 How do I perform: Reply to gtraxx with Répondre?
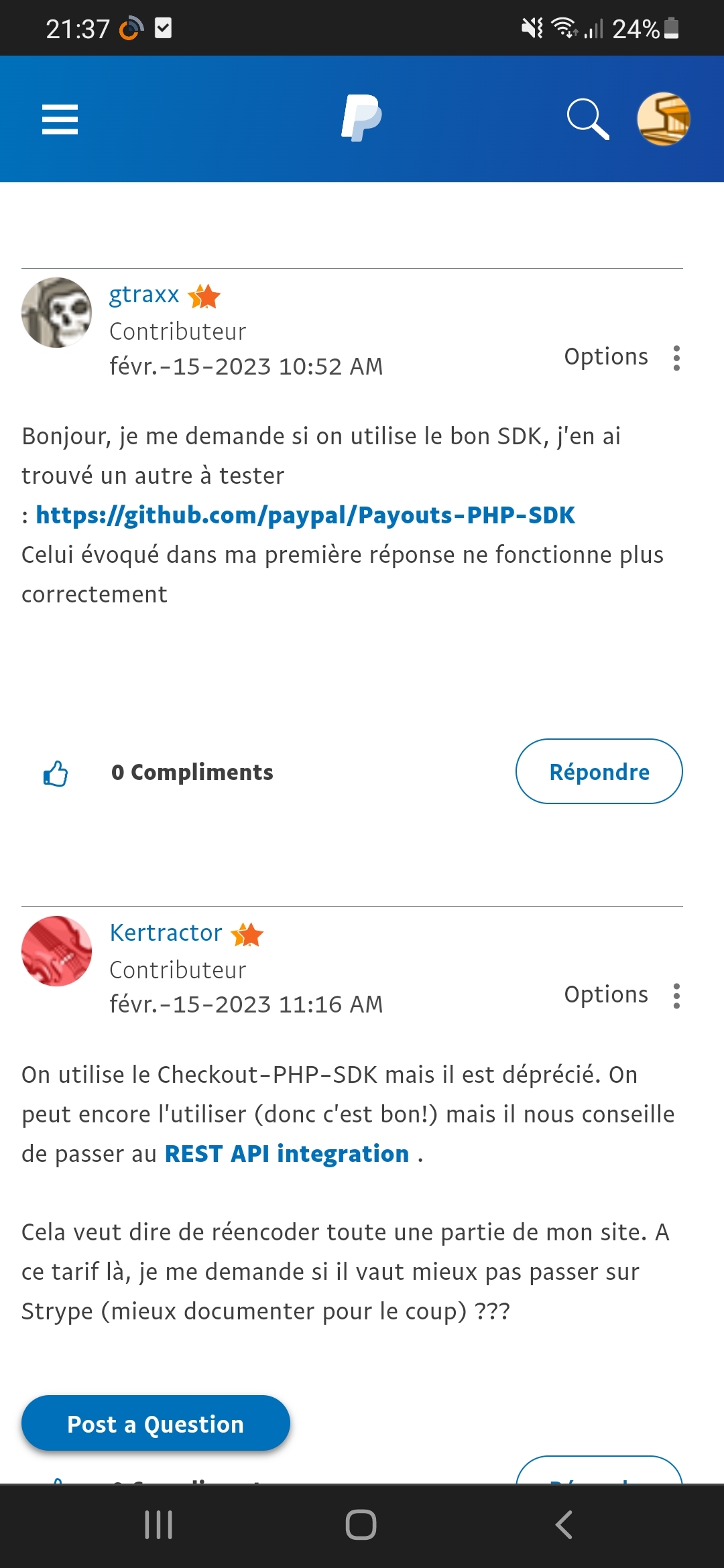coord(599,772)
